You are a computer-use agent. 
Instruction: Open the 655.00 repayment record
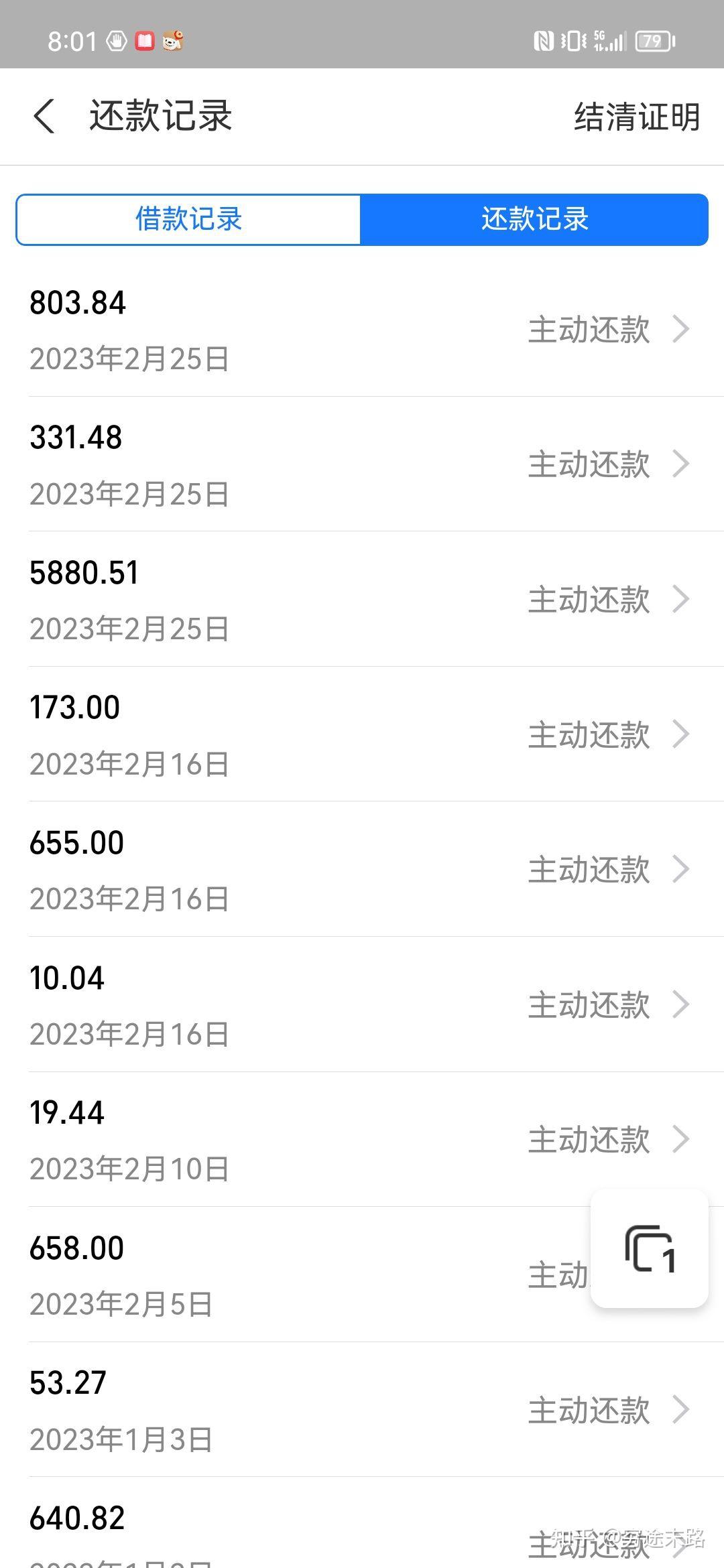[x=362, y=870]
